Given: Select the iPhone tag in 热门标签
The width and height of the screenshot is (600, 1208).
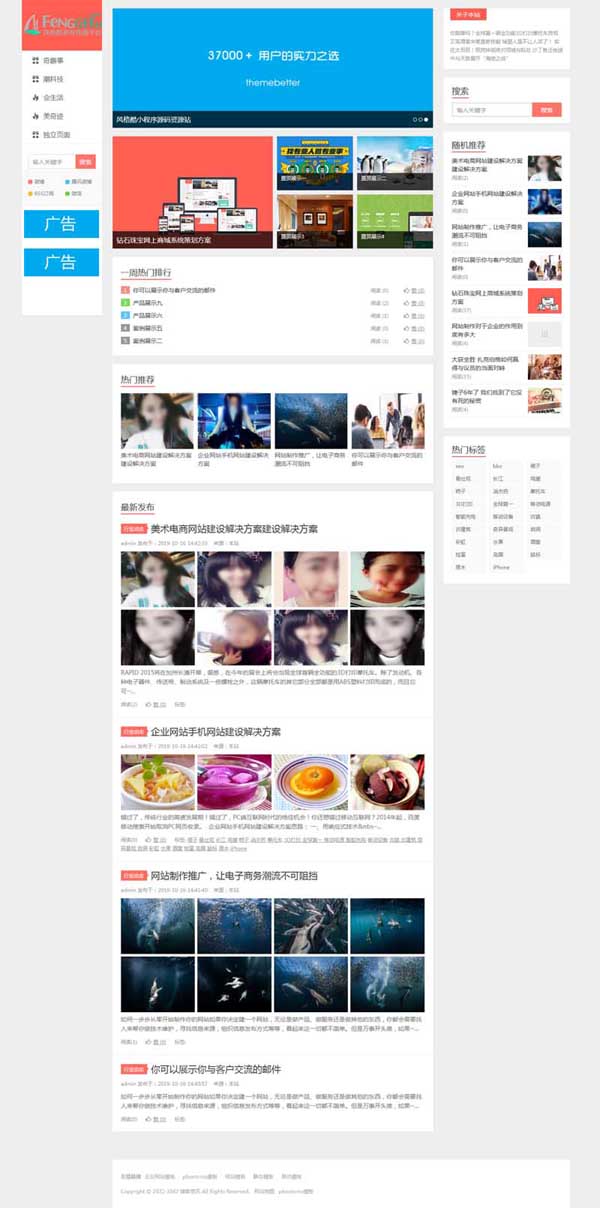Looking at the screenshot, I should (501, 567).
